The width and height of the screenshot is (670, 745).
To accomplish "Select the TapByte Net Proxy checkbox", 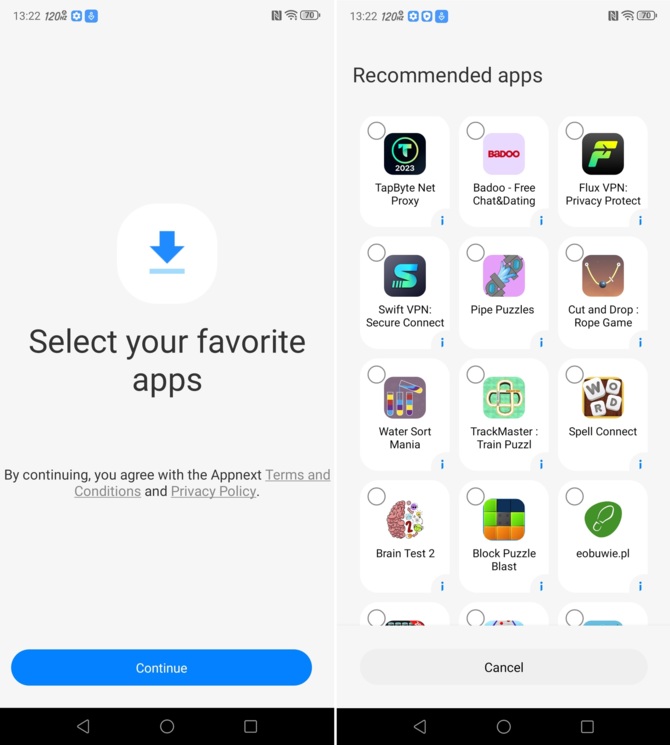I will point(377,131).
